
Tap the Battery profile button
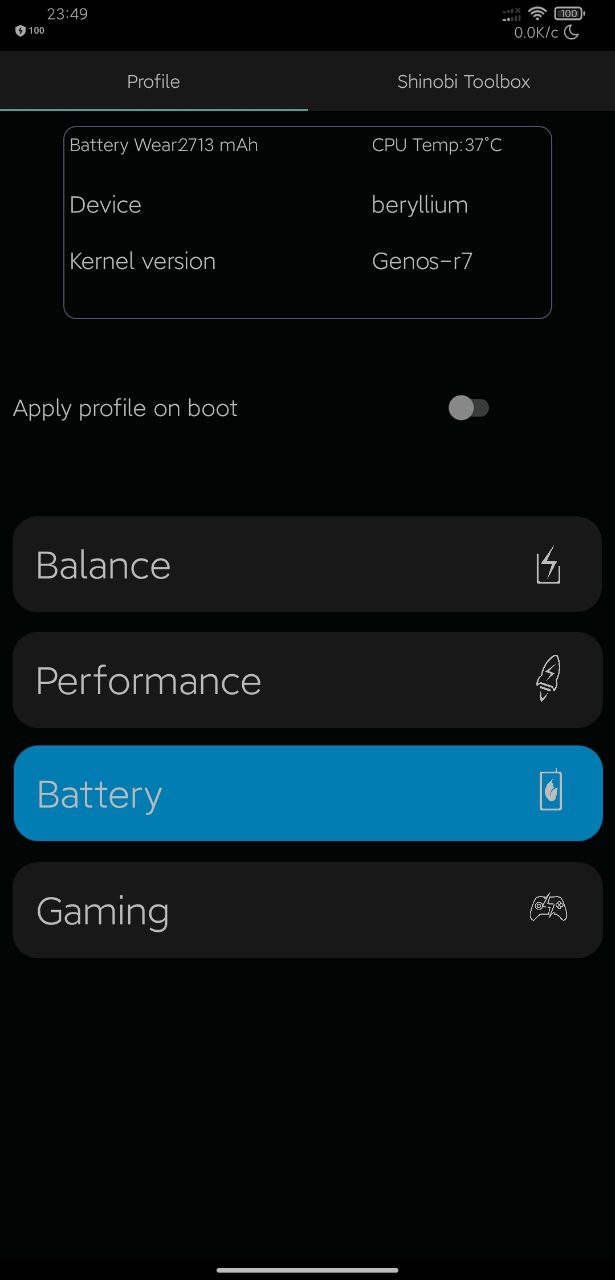(x=307, y=794)
